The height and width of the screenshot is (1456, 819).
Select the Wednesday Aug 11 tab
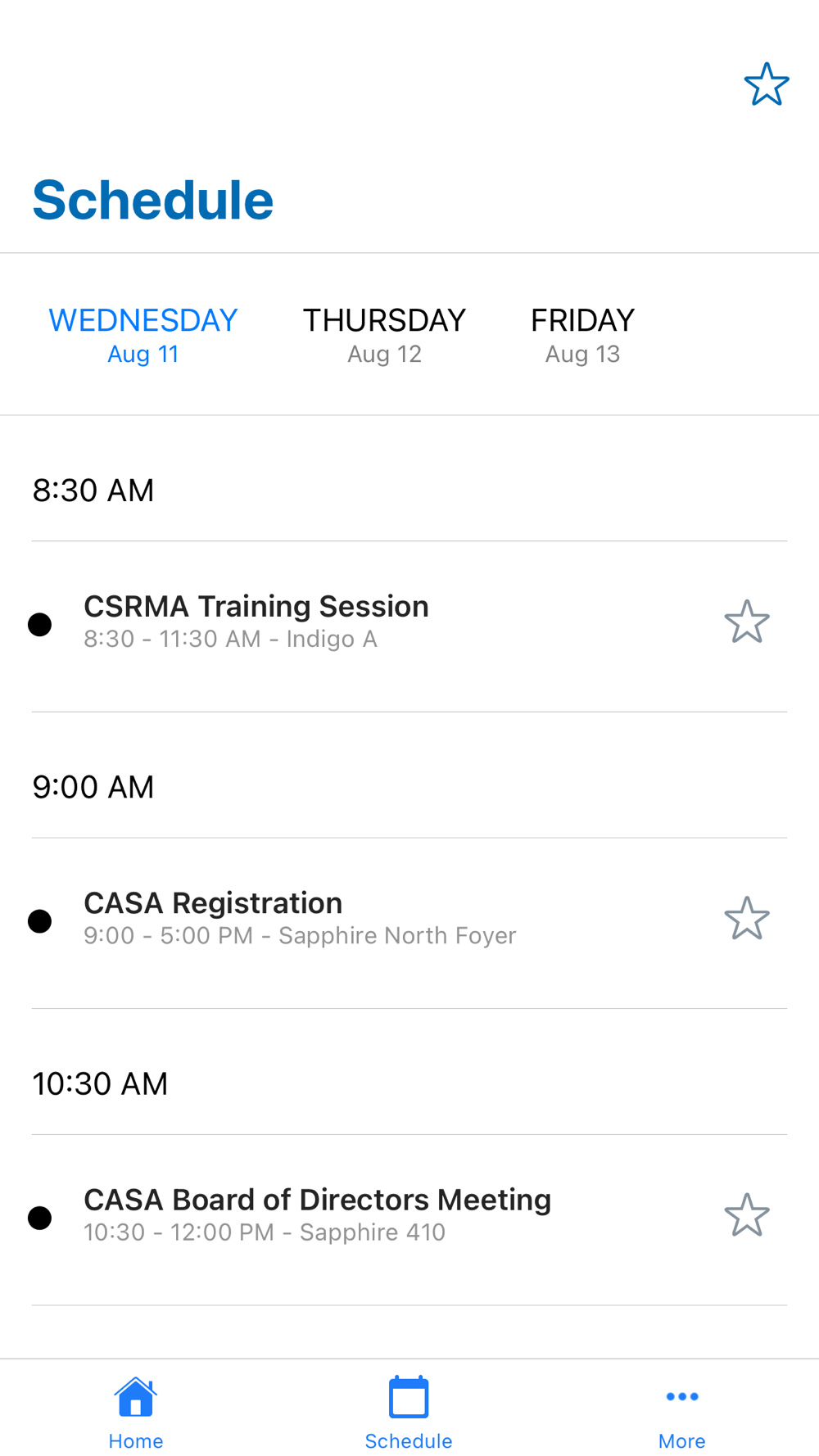[143, 334]
